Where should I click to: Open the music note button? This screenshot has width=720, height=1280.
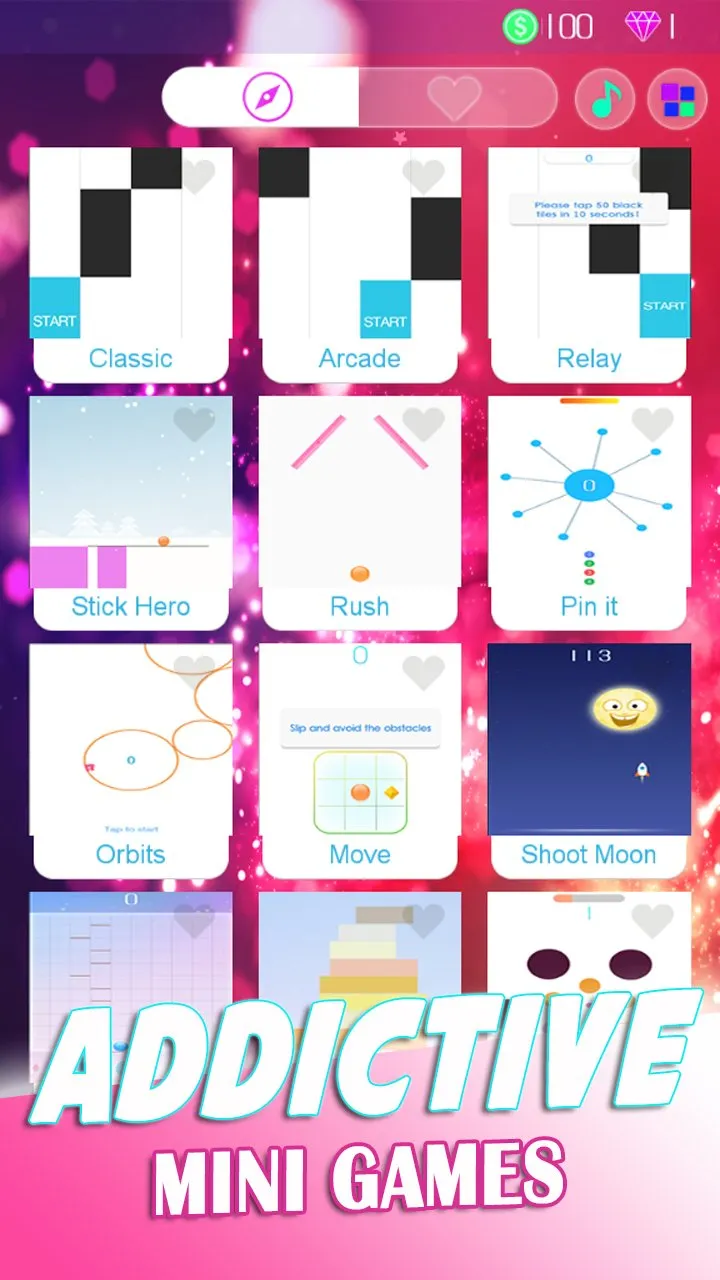pos(605,99)
